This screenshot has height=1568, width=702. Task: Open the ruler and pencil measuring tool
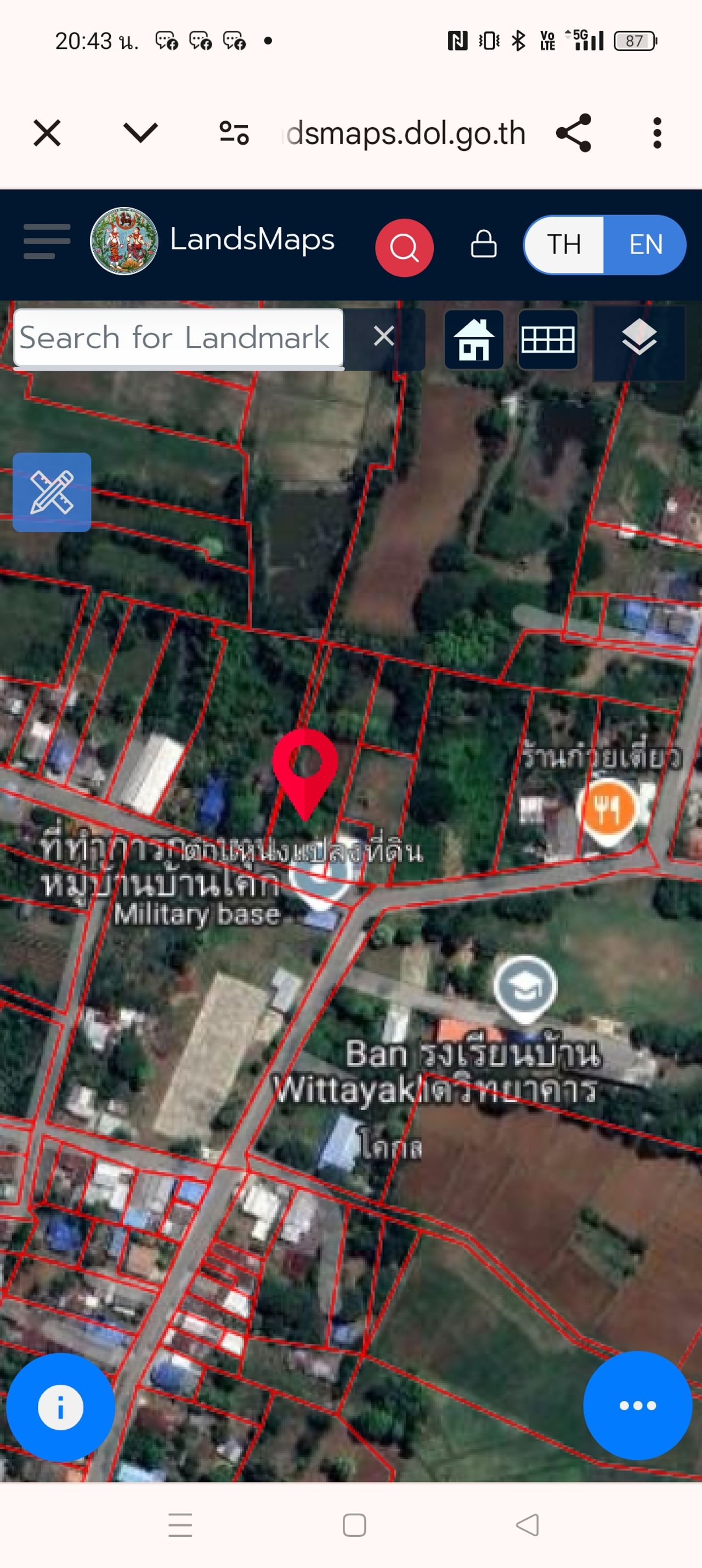click(x=52, y=492)
